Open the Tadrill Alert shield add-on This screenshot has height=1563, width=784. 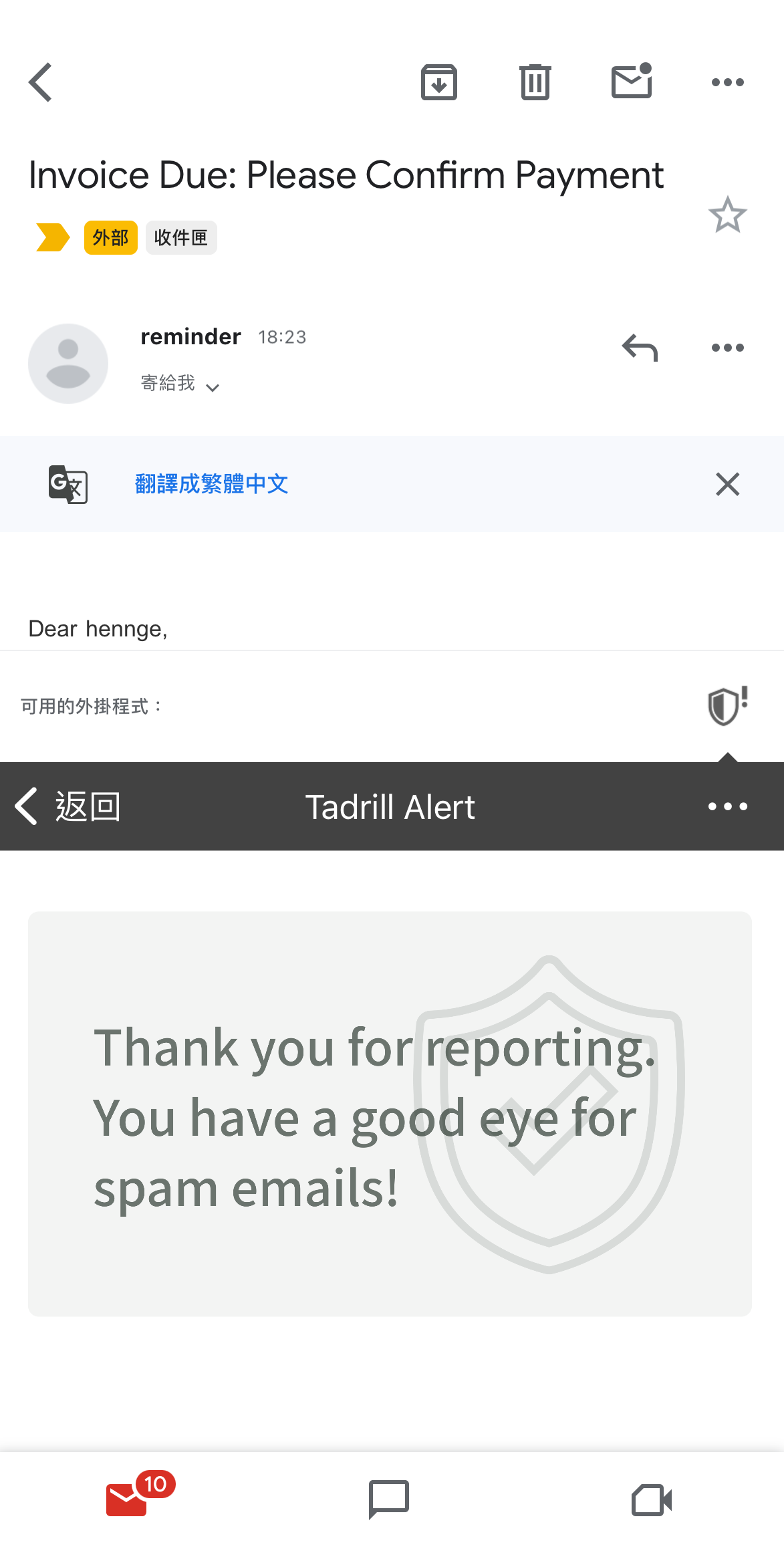coord(726,706)
